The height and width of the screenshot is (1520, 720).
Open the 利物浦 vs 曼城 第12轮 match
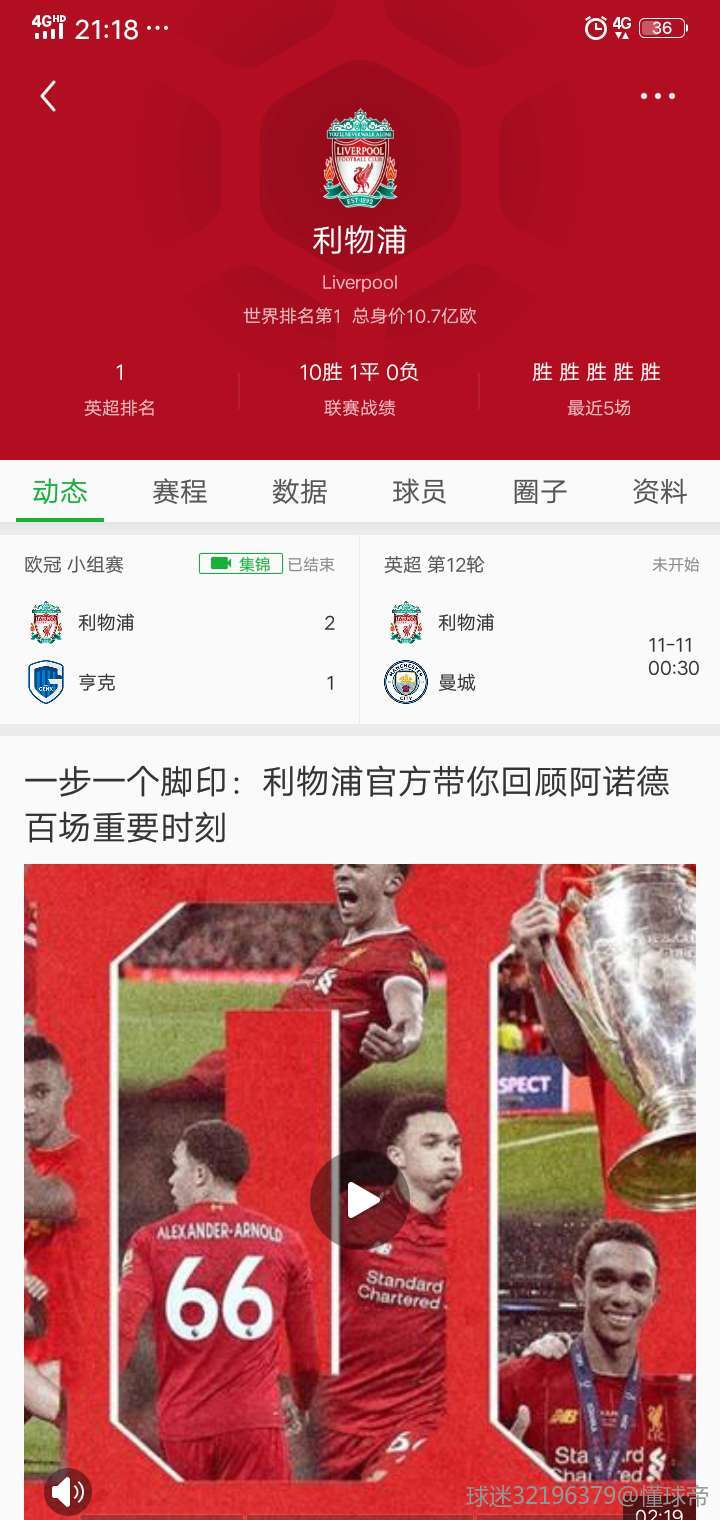tap(540, 652)
